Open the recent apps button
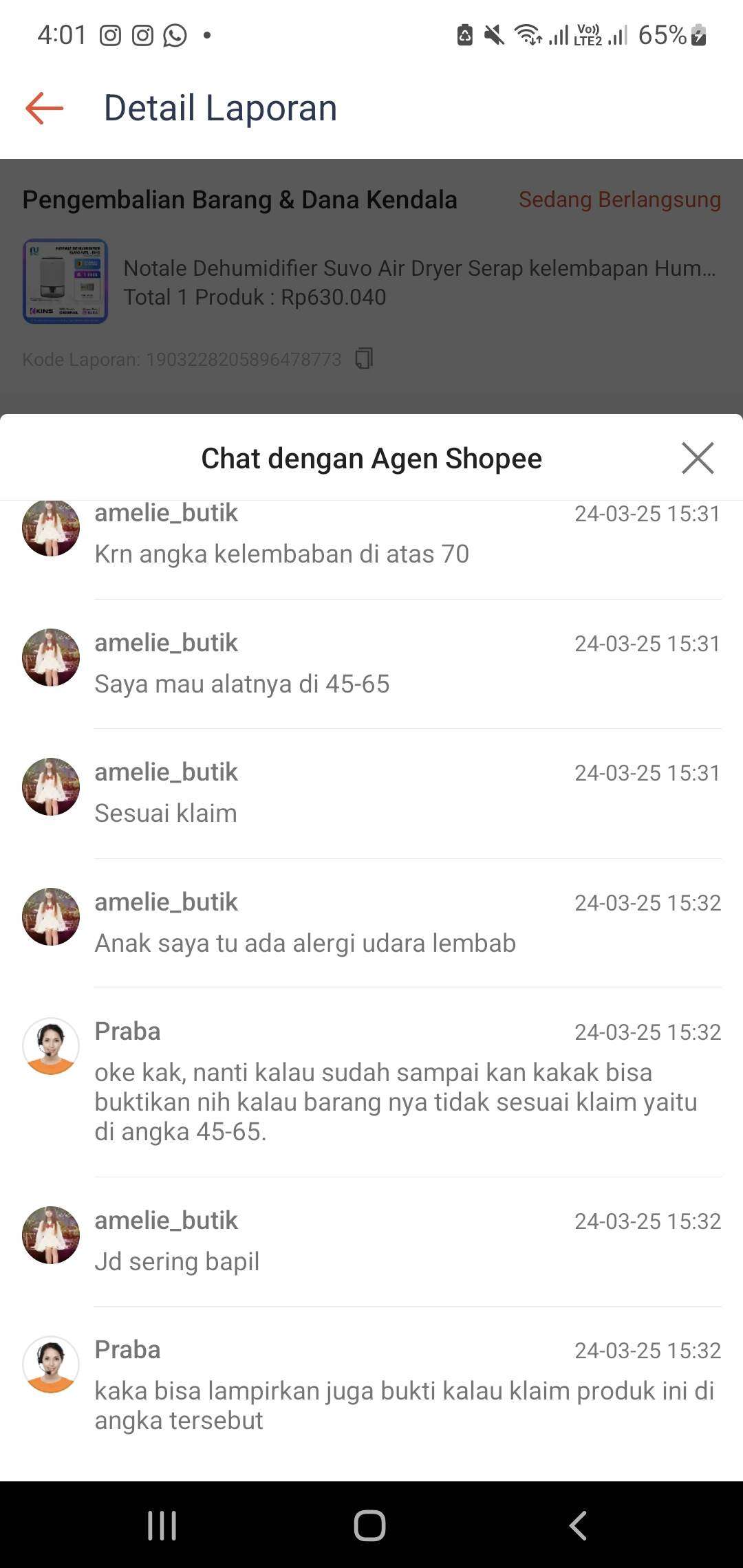The height and width of the screenshot is (1568, 743). point(162,1525)
